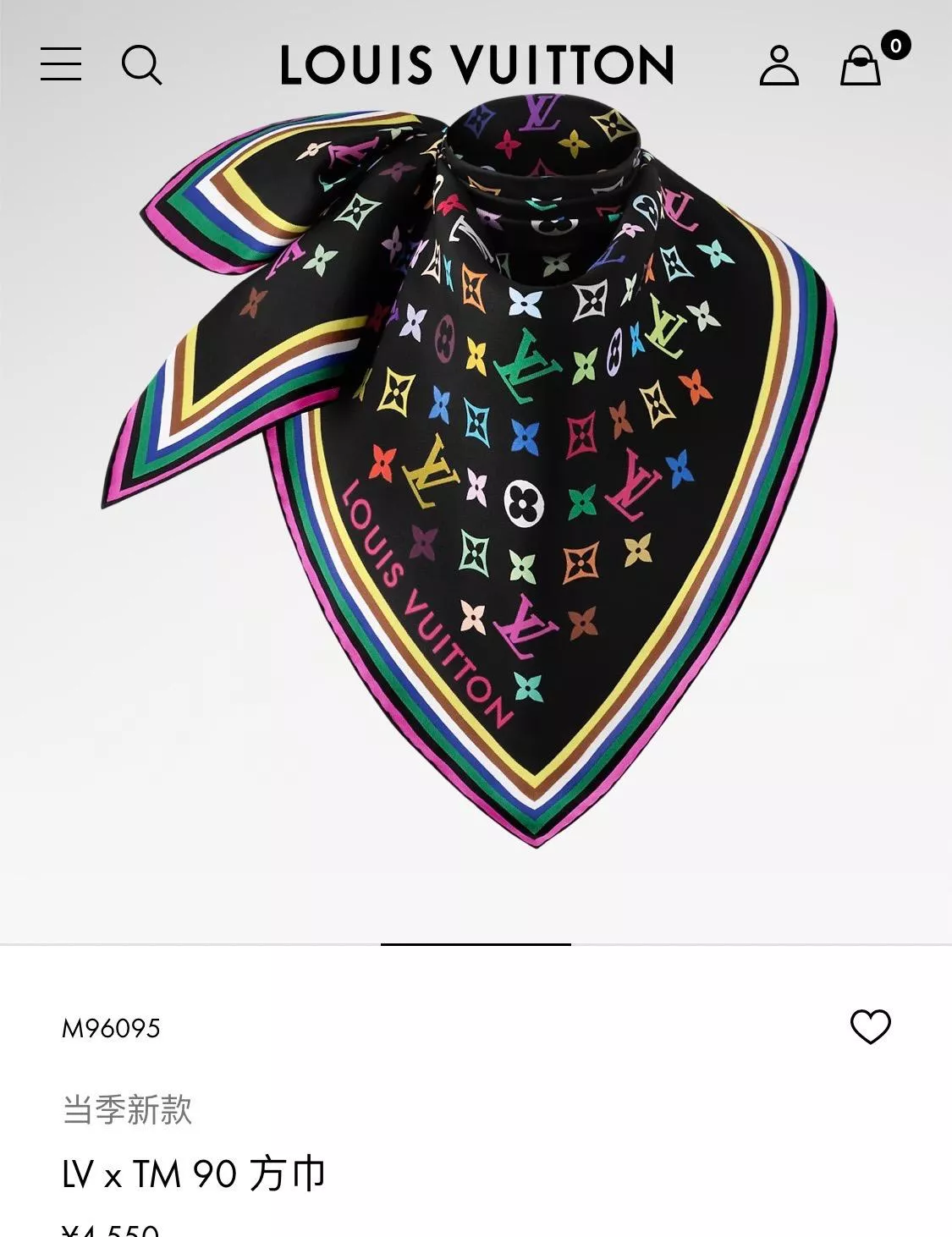Open the hamburger navigation menu

[61, 64]
